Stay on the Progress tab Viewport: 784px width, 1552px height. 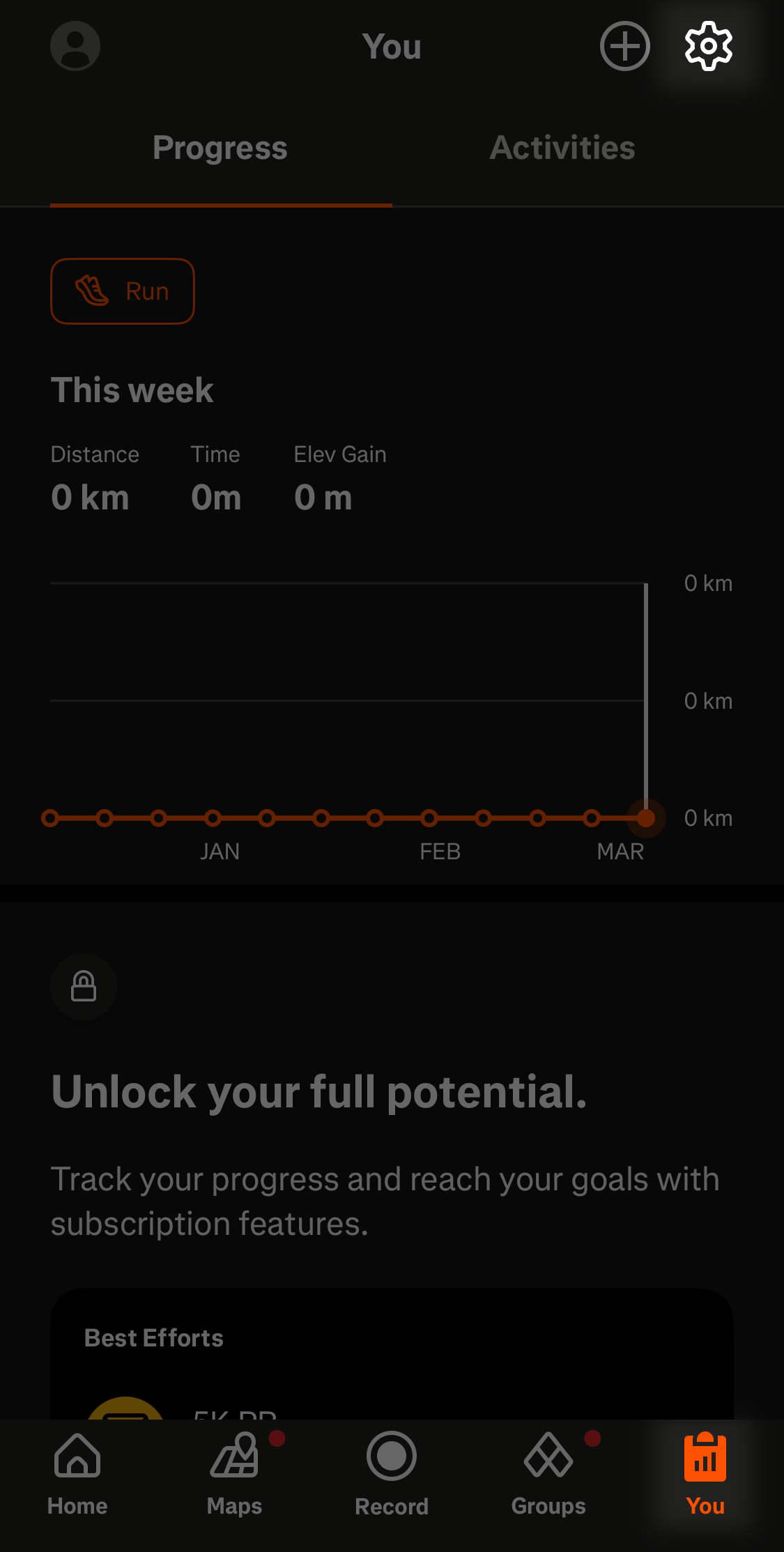tap(220, 148)
